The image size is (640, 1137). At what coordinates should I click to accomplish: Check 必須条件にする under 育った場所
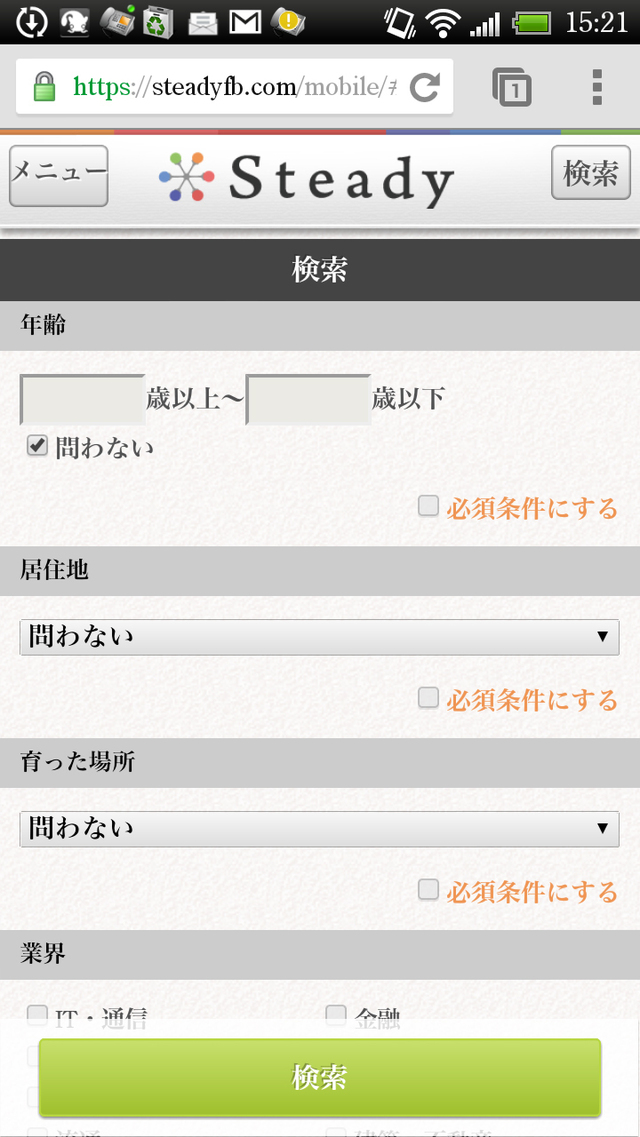(429, 890)
